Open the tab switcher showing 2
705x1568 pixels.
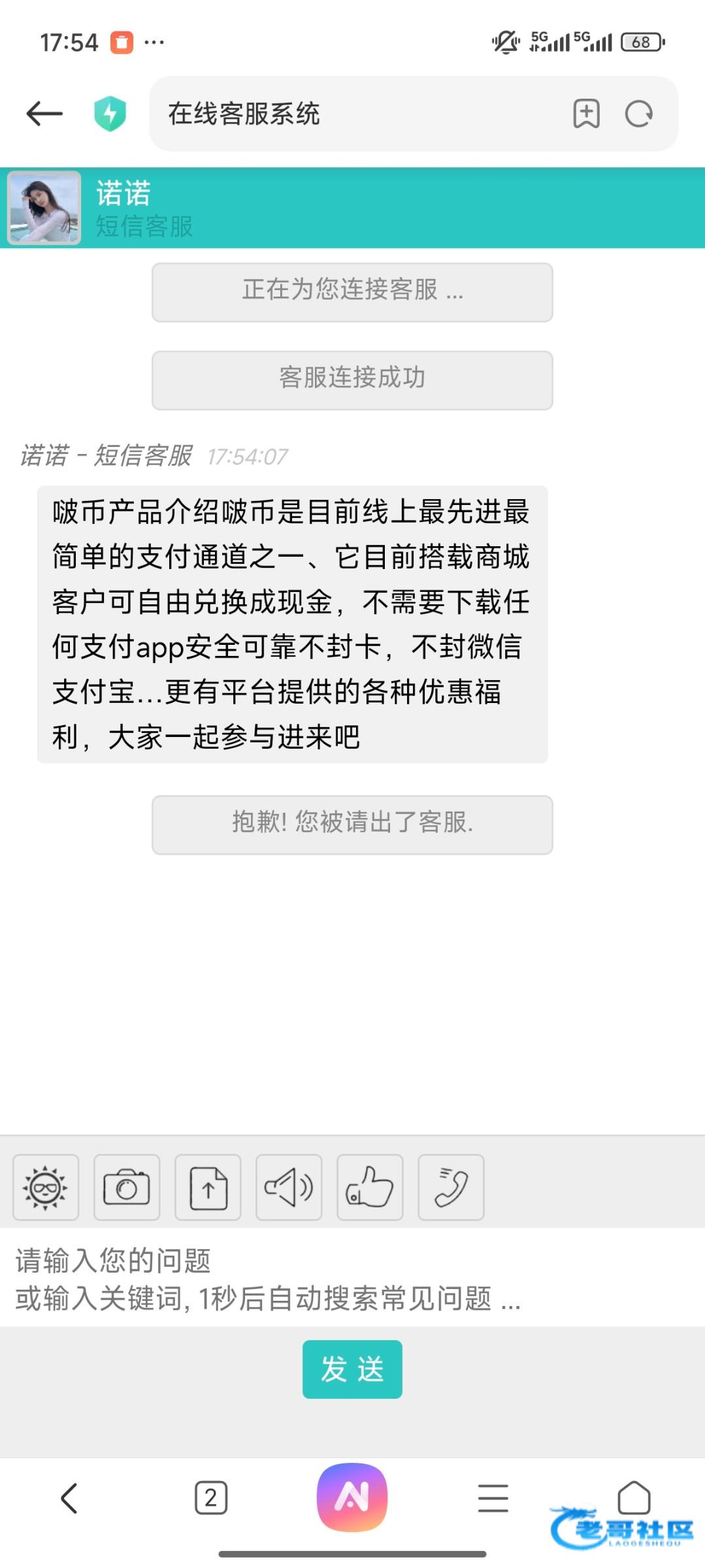[210, 1497]
